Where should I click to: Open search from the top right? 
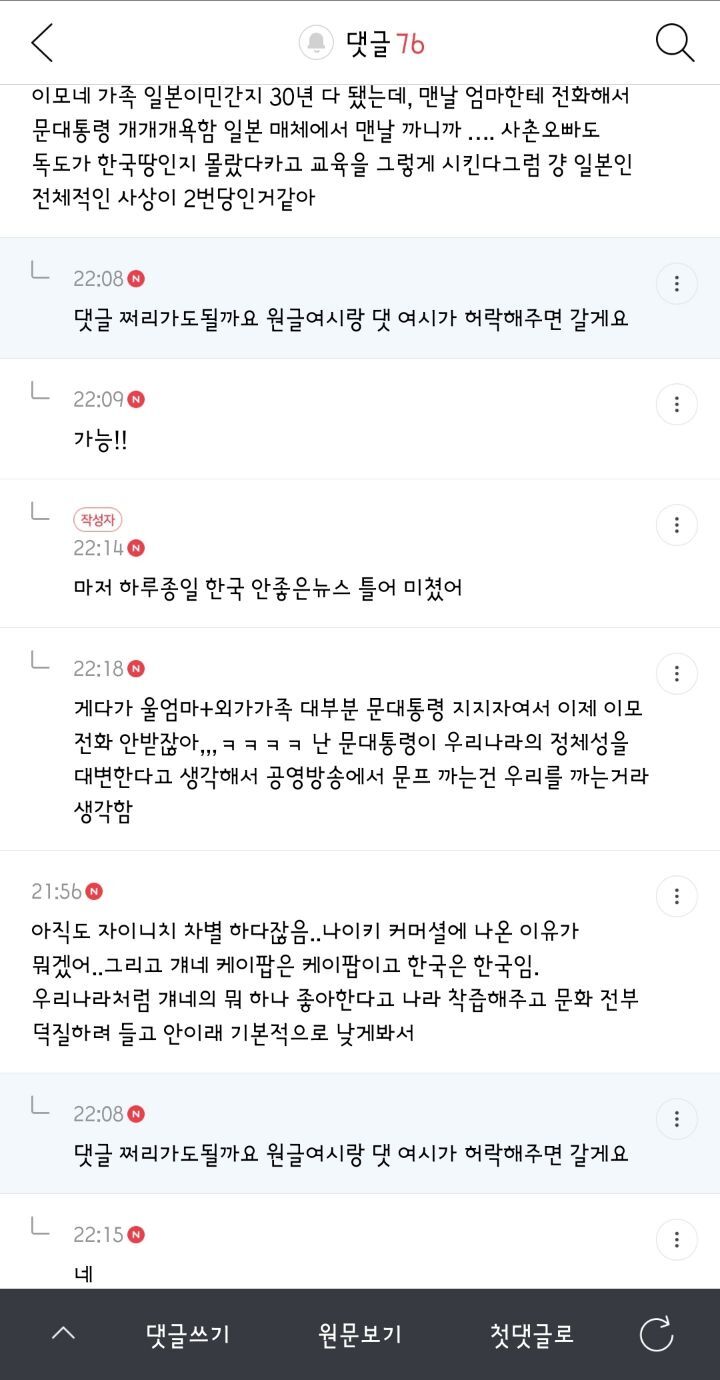[676, 42]
